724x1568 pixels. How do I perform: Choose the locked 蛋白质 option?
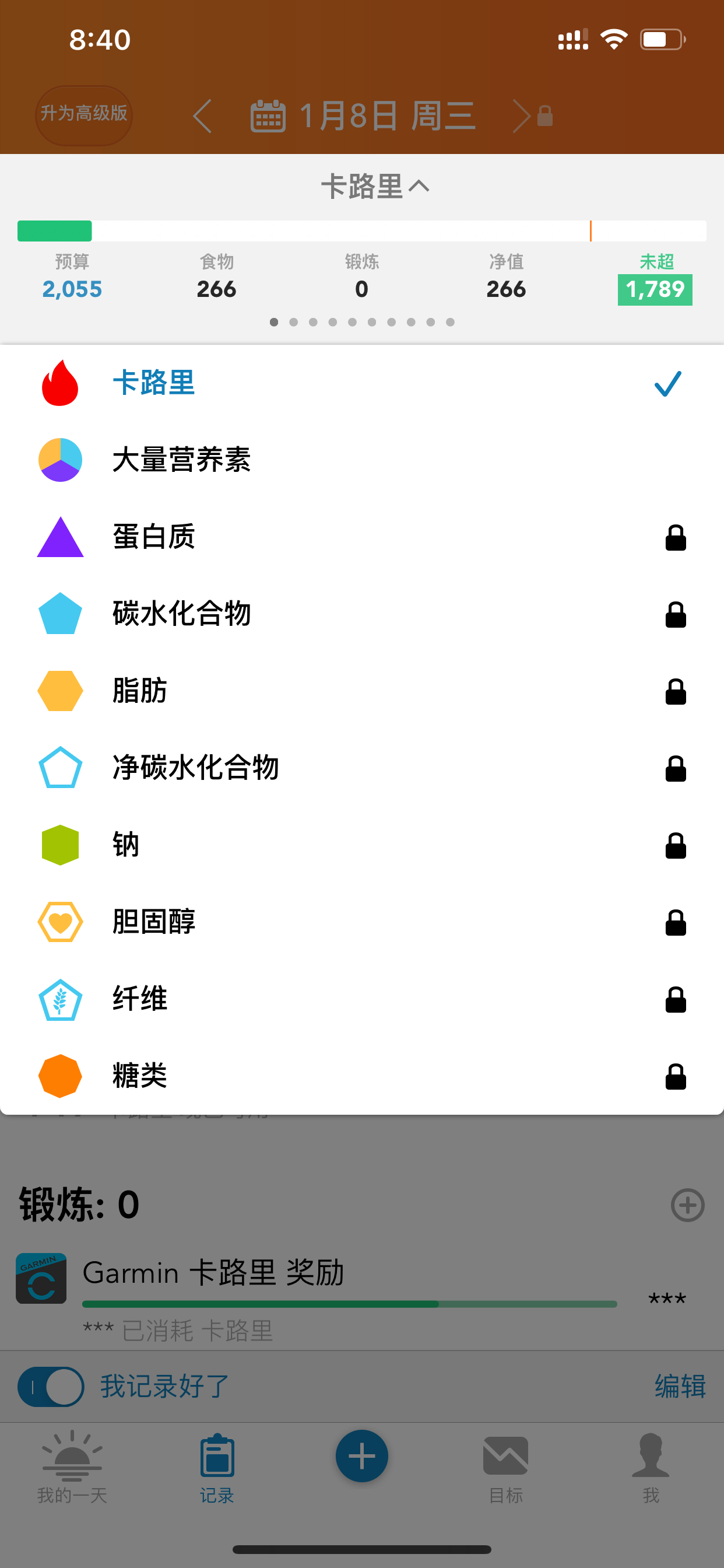pos(362,537)
